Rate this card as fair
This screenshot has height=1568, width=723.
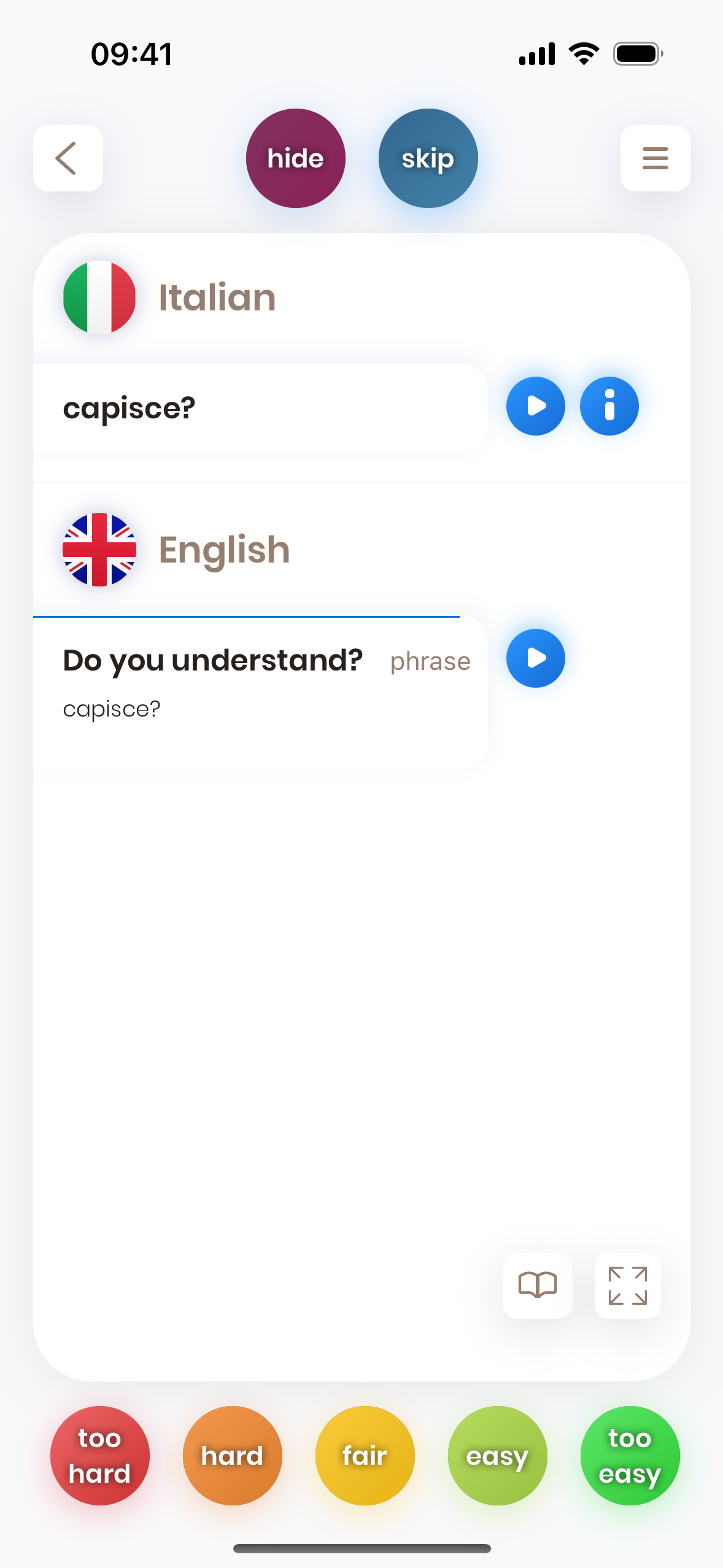365,1456
